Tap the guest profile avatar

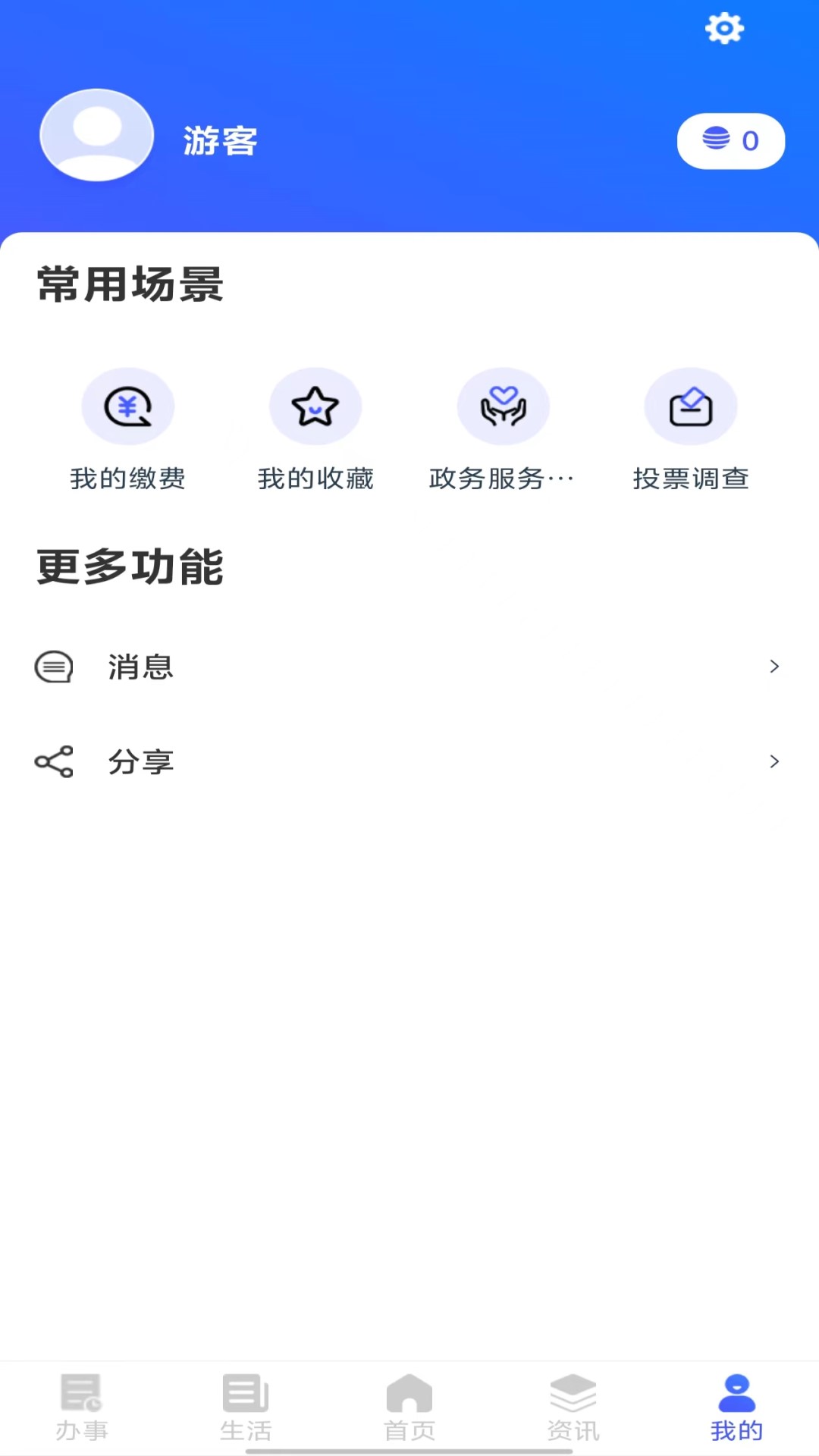click(x=97, y=136)
